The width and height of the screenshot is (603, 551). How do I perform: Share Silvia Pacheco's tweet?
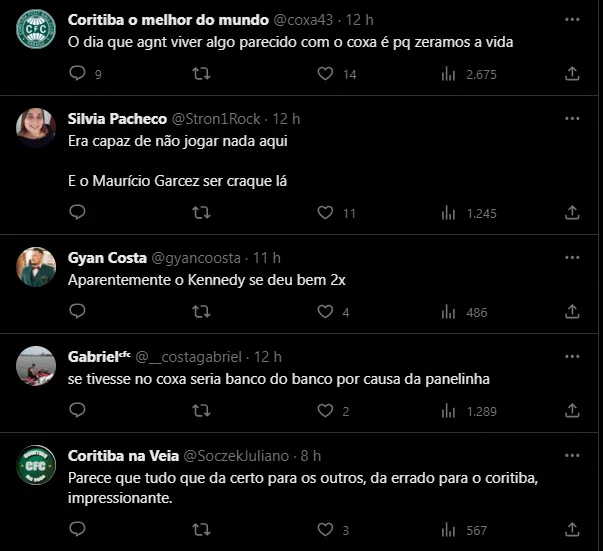(x=572, y=212)
